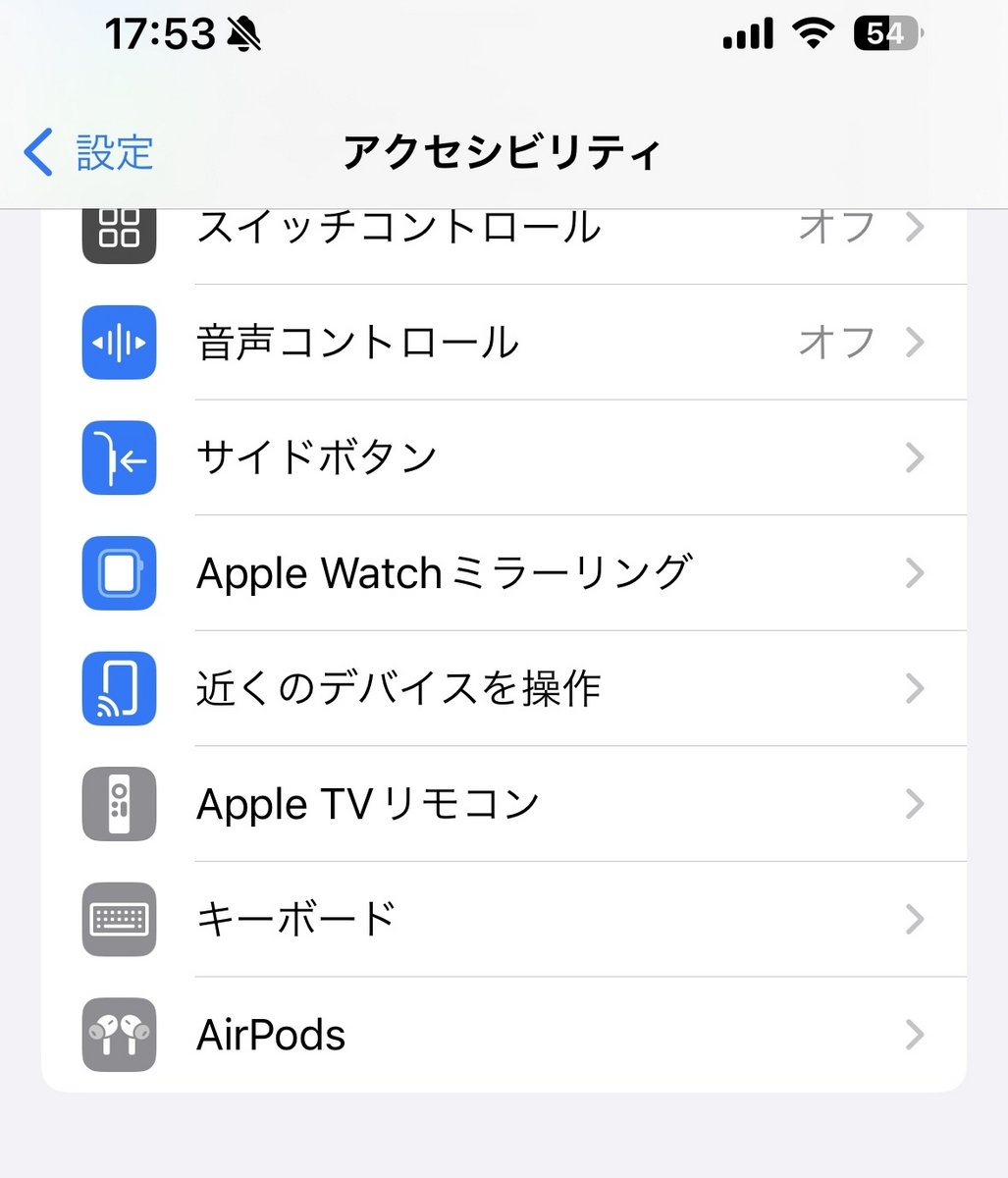Open キーボード accessibility settings

click(503, 919)
